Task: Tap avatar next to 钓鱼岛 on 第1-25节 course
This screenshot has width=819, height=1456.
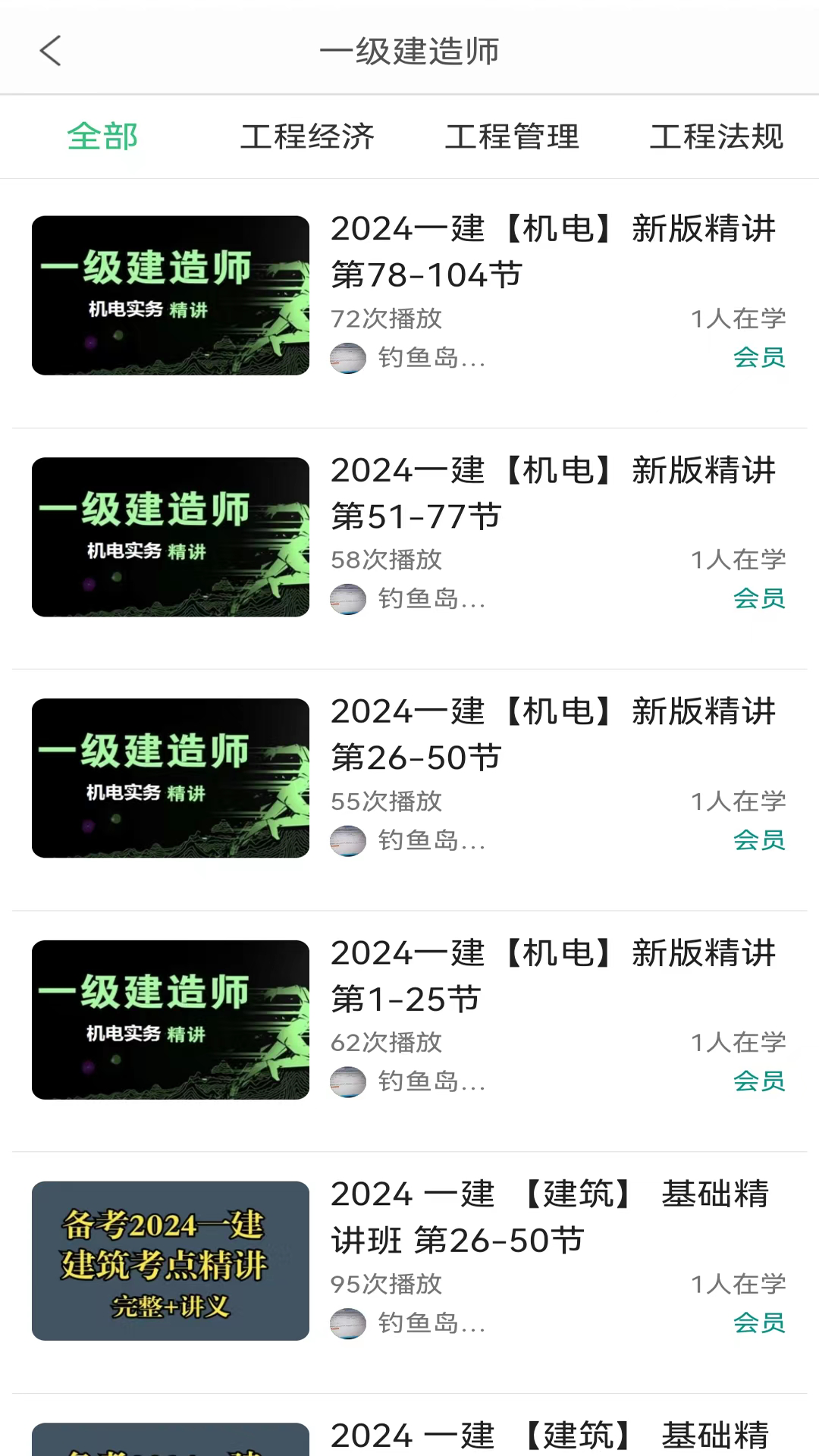Action: pos(348,1081)
